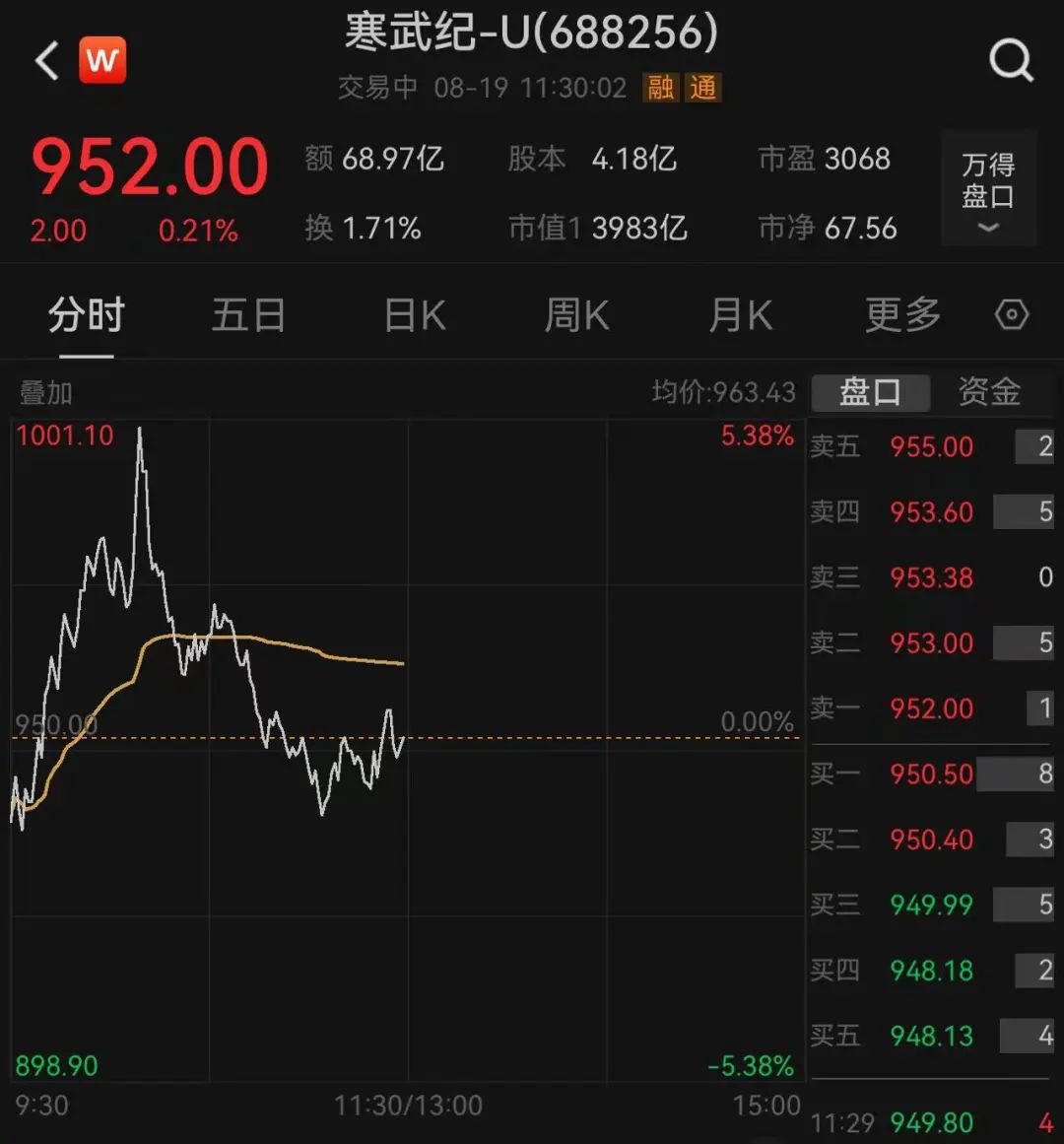Switch to the 五日 five-day tab

pos(249,314)
